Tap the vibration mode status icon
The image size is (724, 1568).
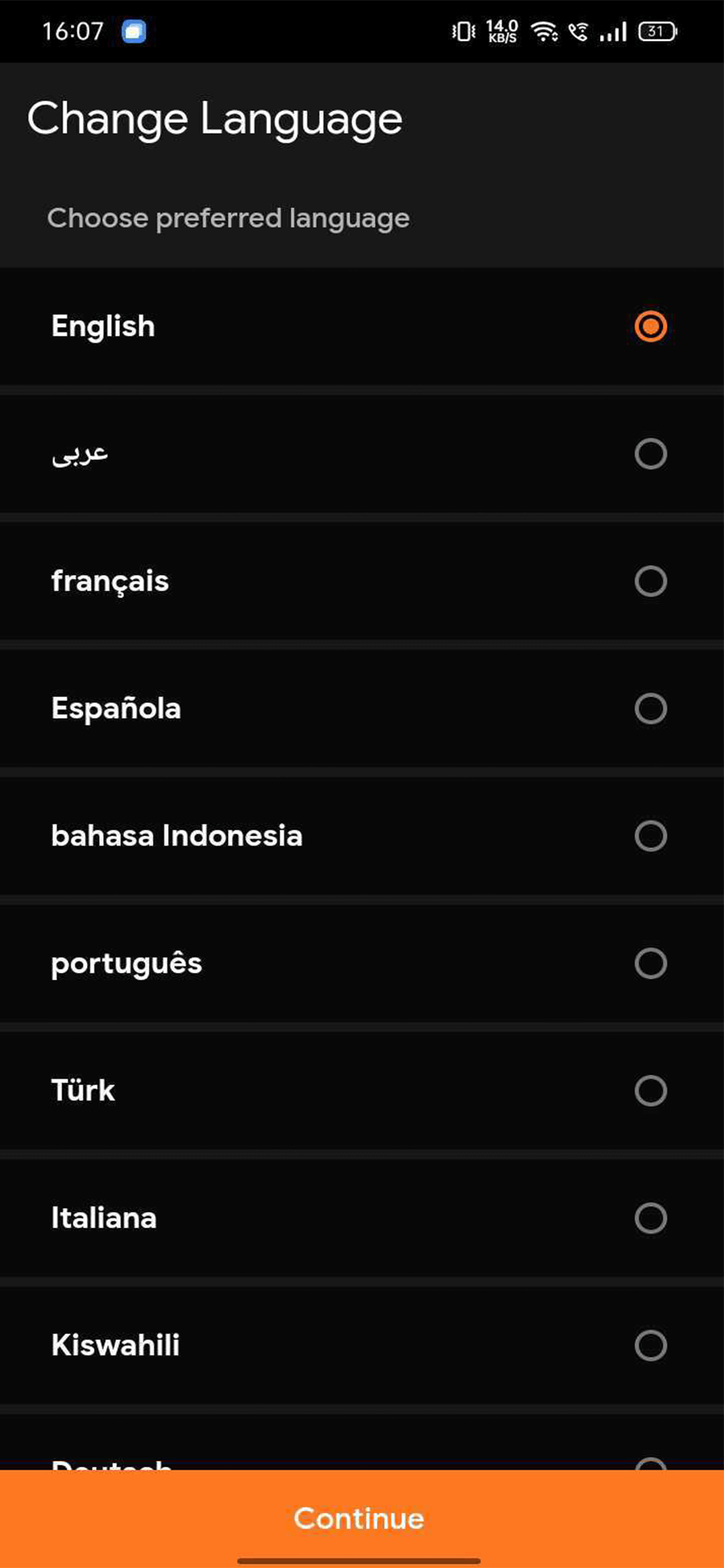tap(462, 31)
